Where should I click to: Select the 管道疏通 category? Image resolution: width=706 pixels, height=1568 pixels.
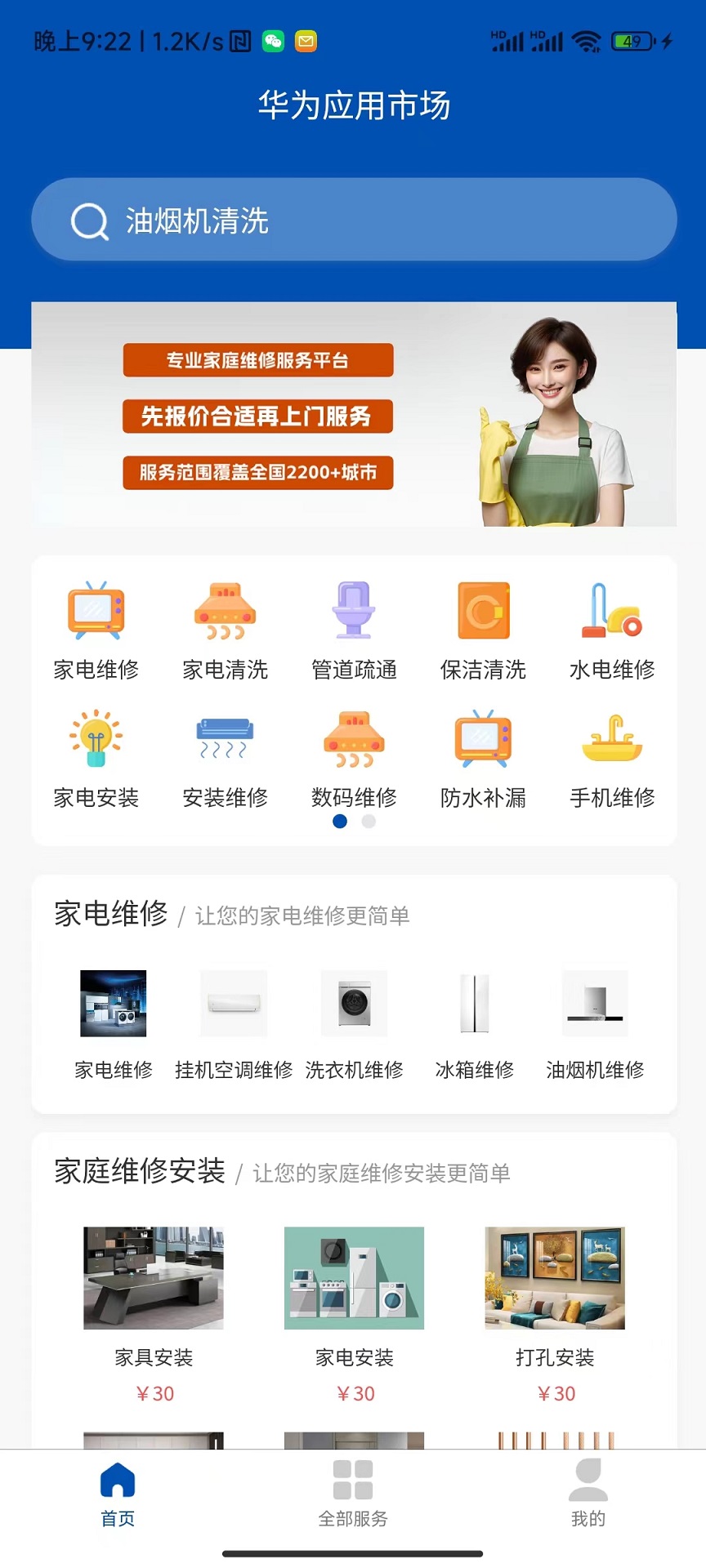pyautogui.click(x=354, y=630)
